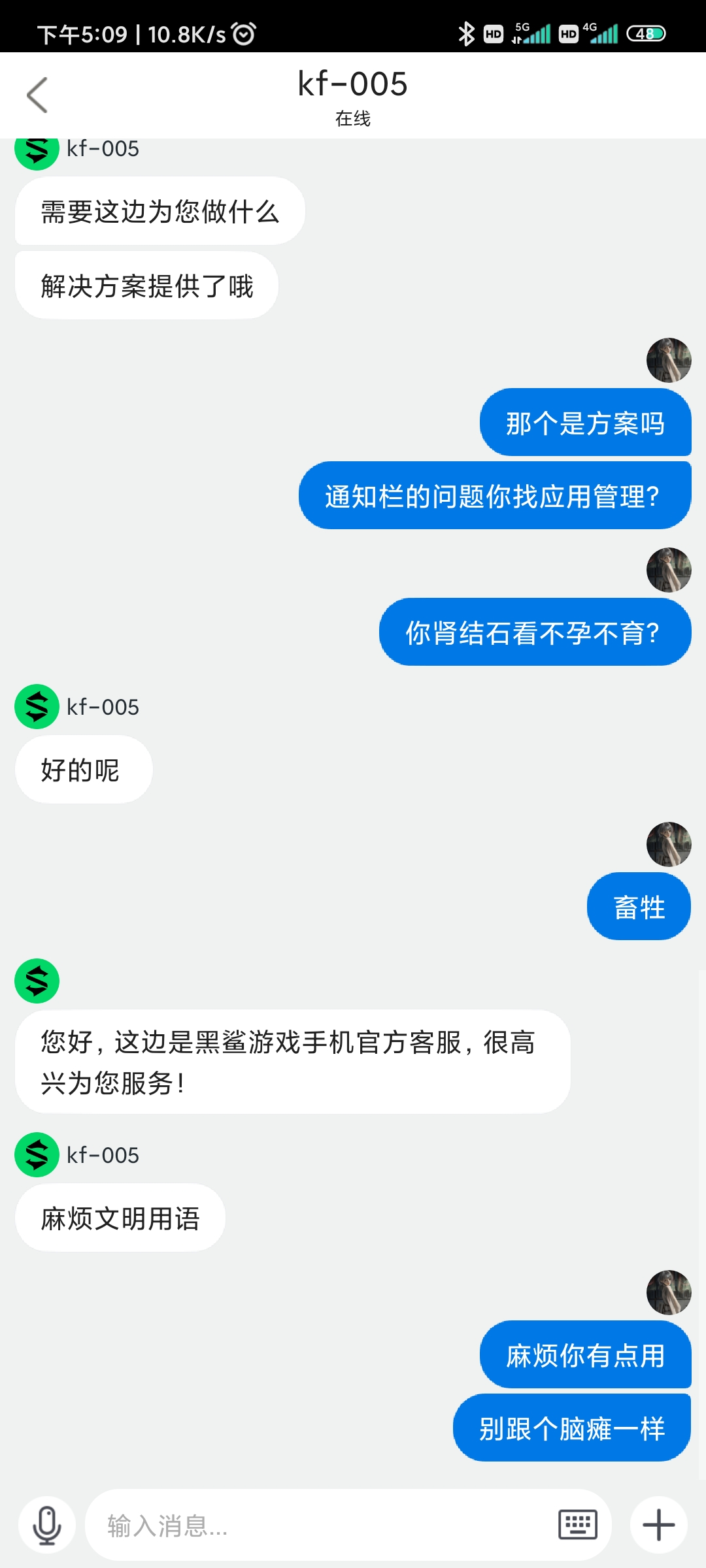The height and width of the screenshot is (1568, 706).
Task: Focus the 输入消息 message field
Action: [x=320, y=1526]
